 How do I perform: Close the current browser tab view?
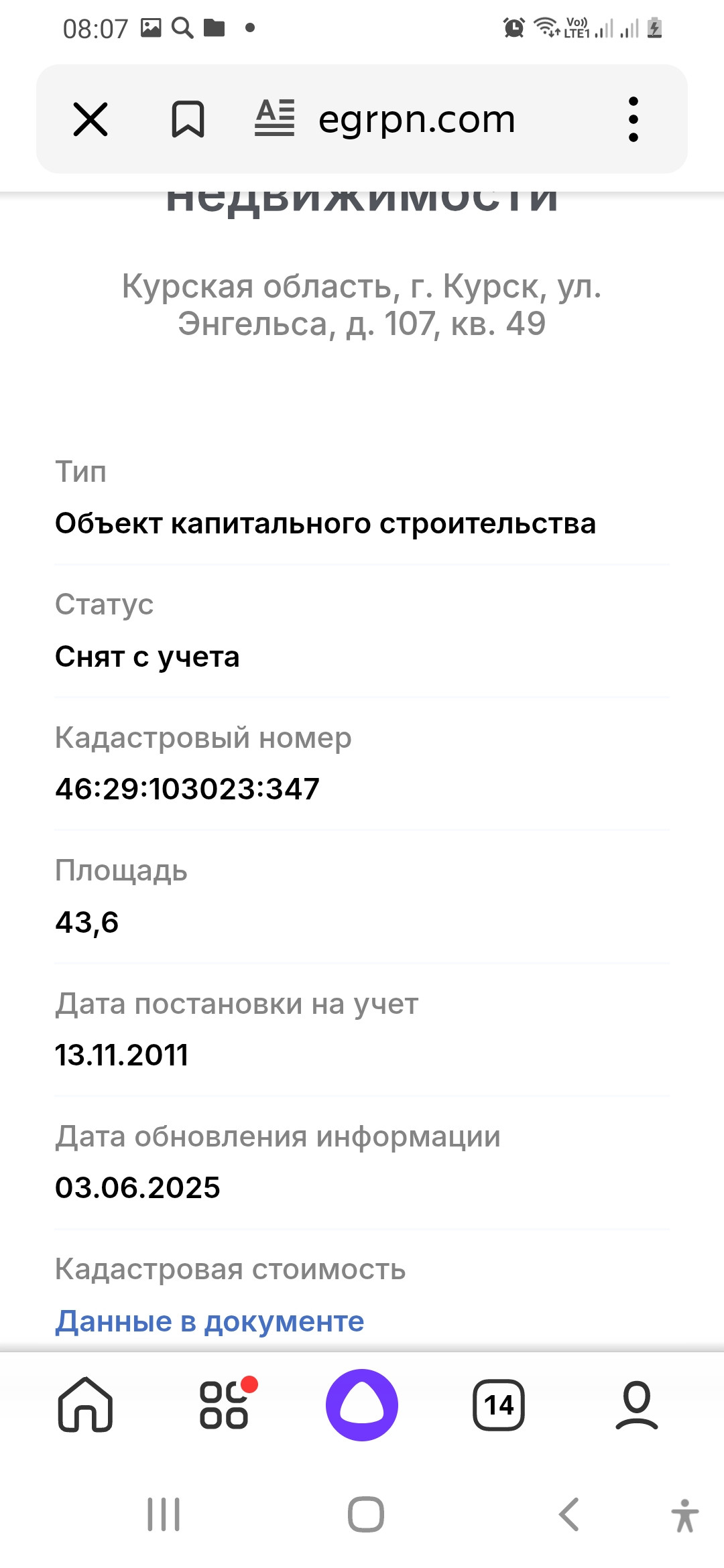click(90, 119)
